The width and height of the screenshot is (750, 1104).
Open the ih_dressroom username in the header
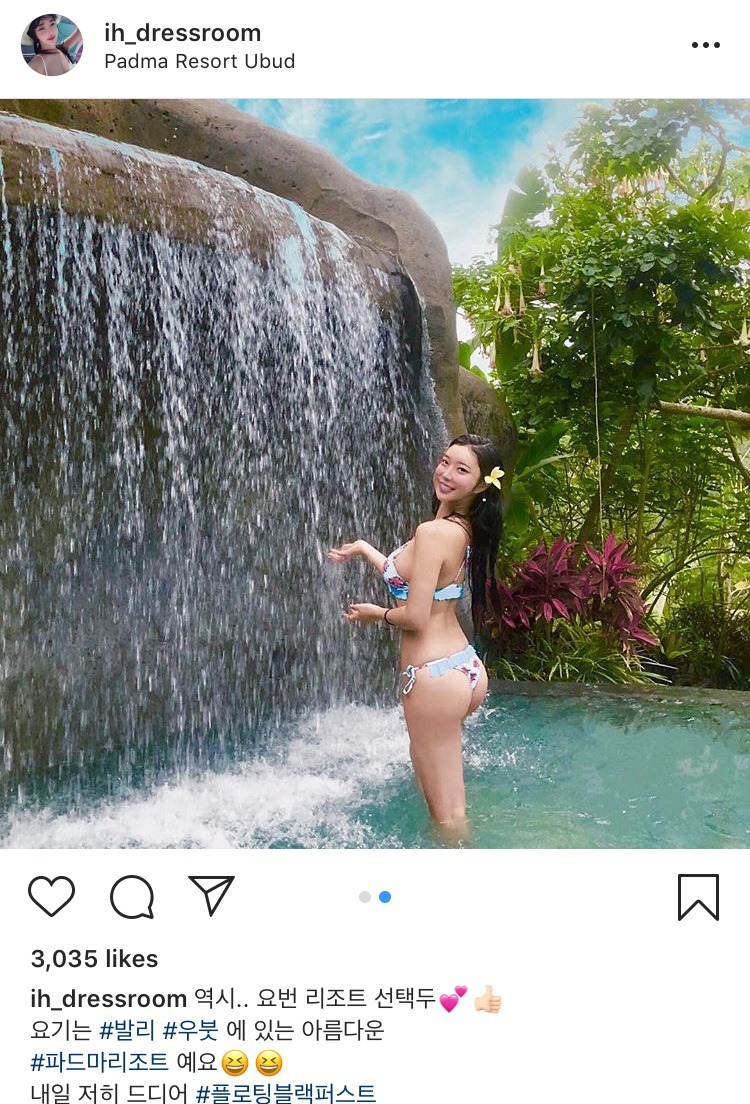(x=182, y=32)
